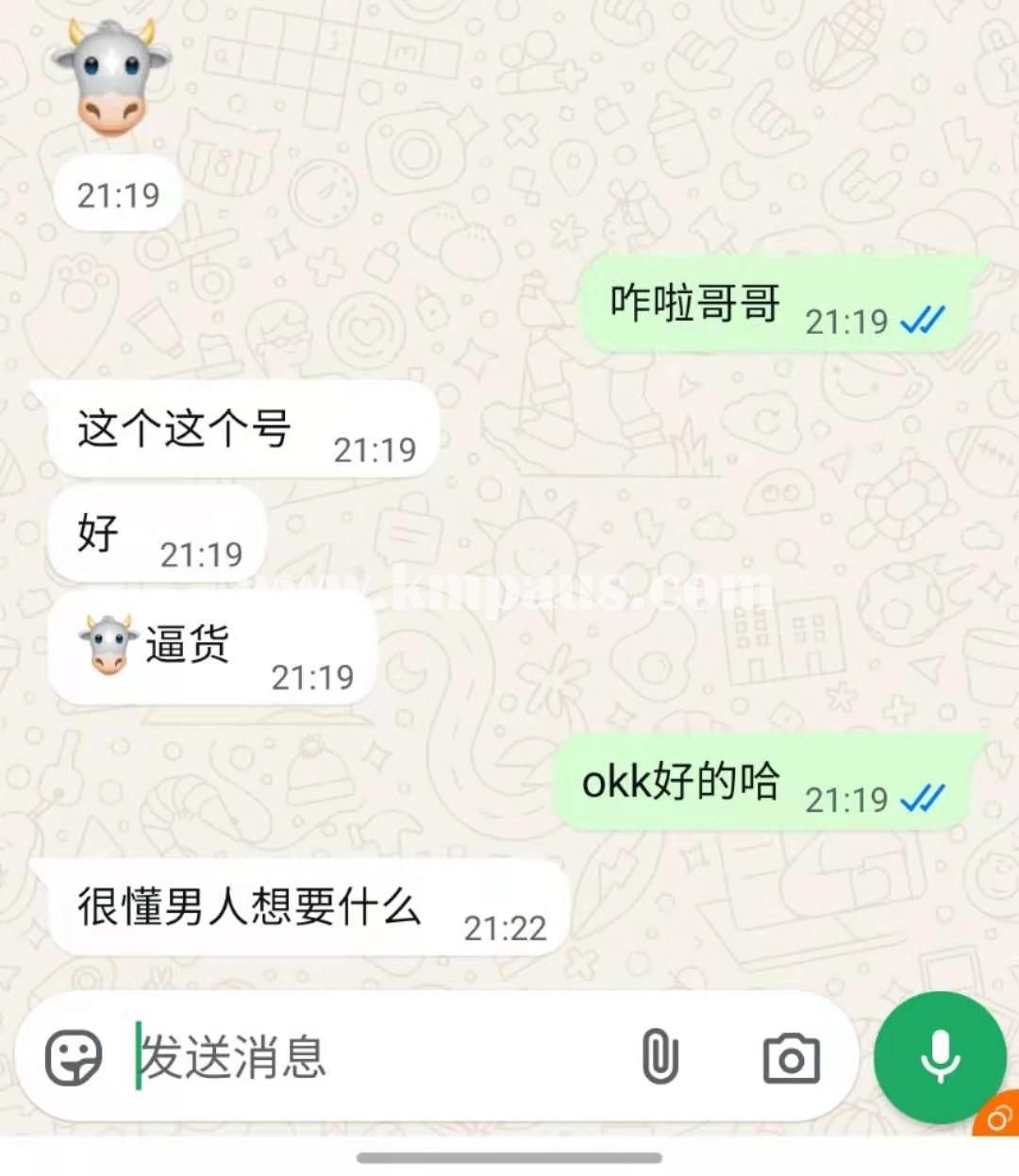The height and width of the screenshot is (1176, 1019).
Task: Attach a file with the paperclip
Action: [x=660, y=1057]
